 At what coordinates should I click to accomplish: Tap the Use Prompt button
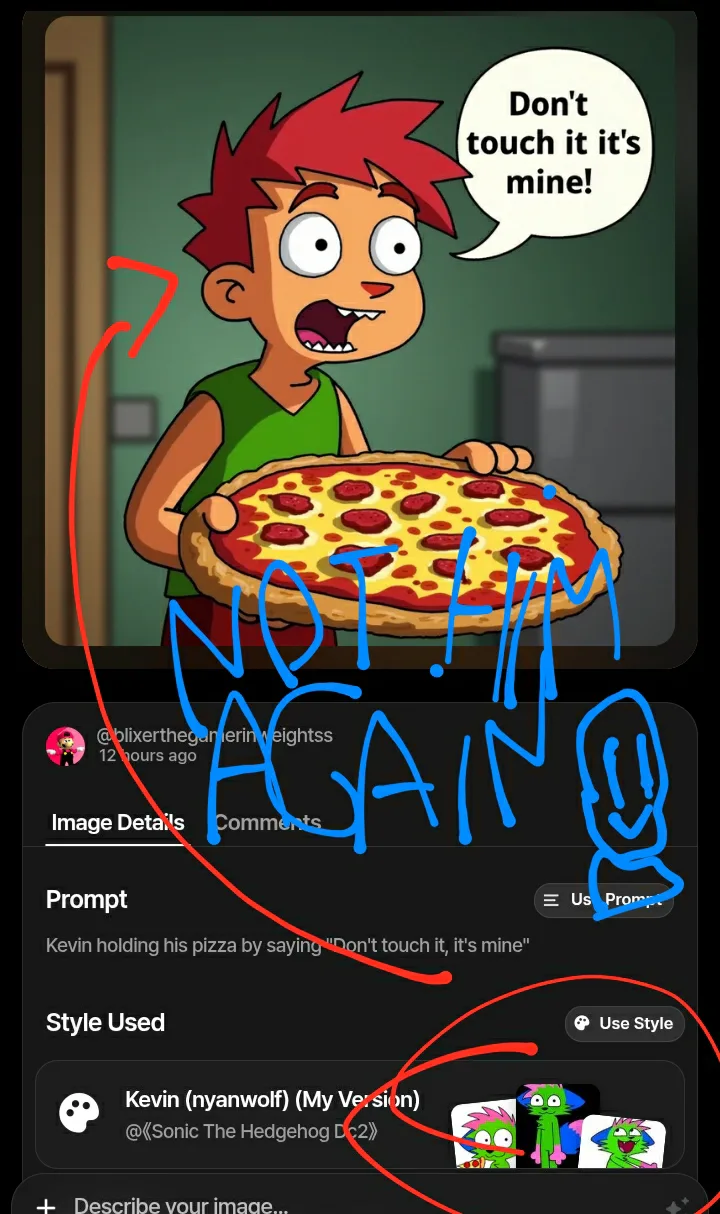(x=604, y=900)
